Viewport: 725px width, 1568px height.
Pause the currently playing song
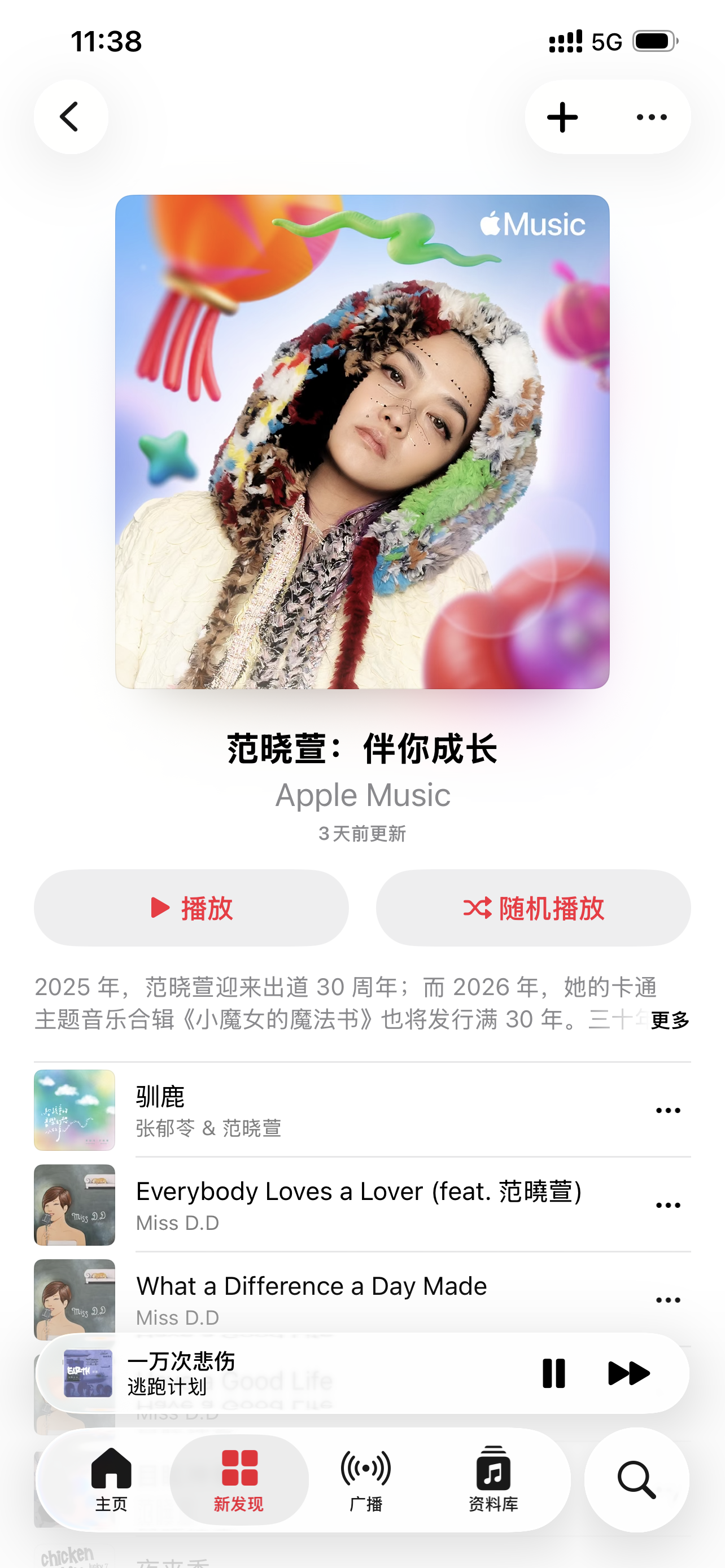[553, 1373]
